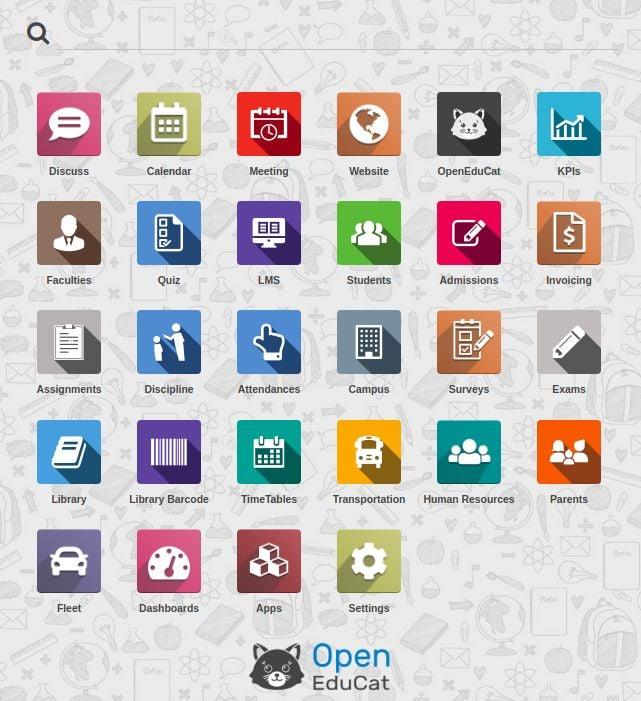Go to Settings
This screenshot has height=701, width=641.
point(369,562)
